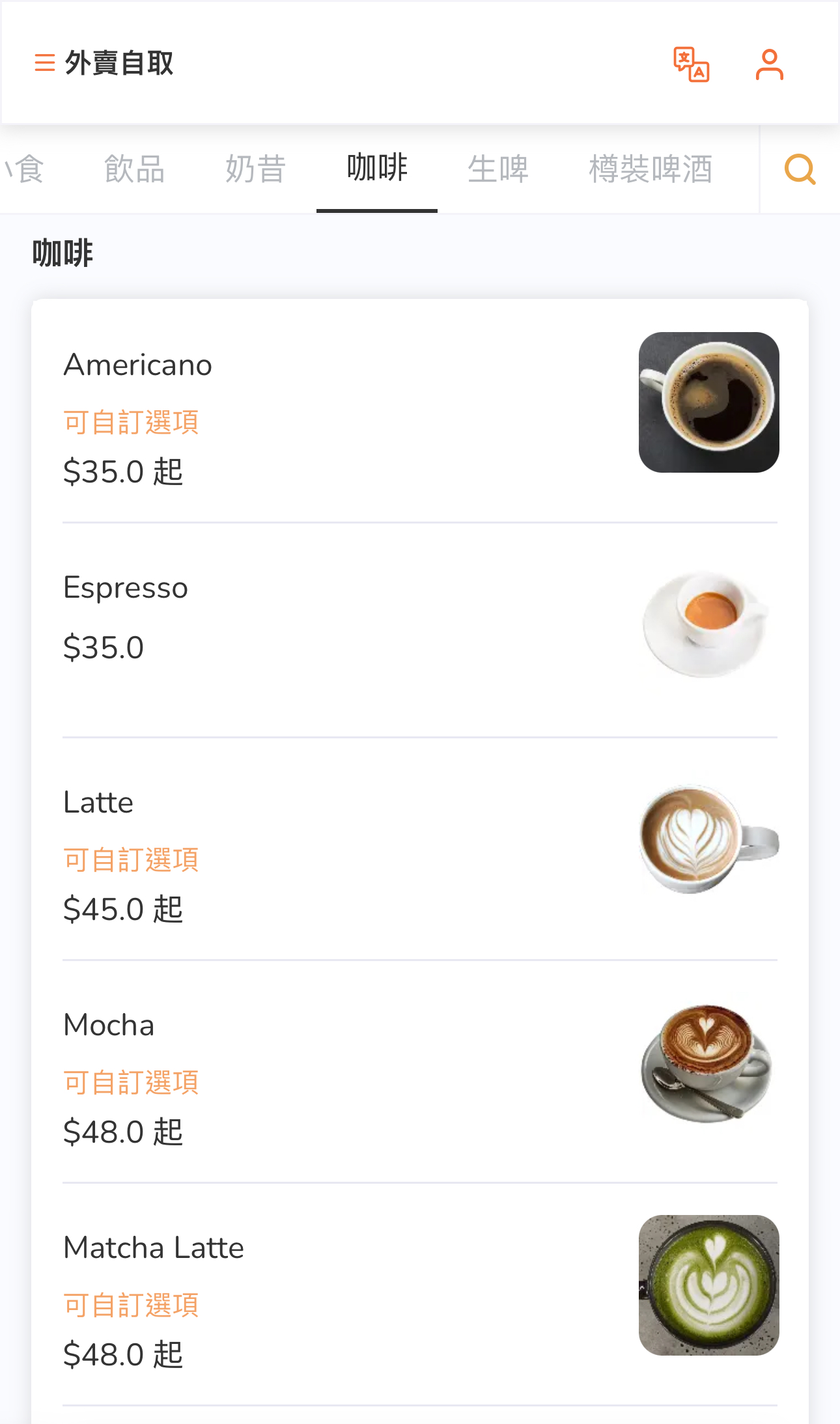The image size is (840, 1424).
Task: Switch to the 樽裝啤酒 tab
Action: point(651,169)
